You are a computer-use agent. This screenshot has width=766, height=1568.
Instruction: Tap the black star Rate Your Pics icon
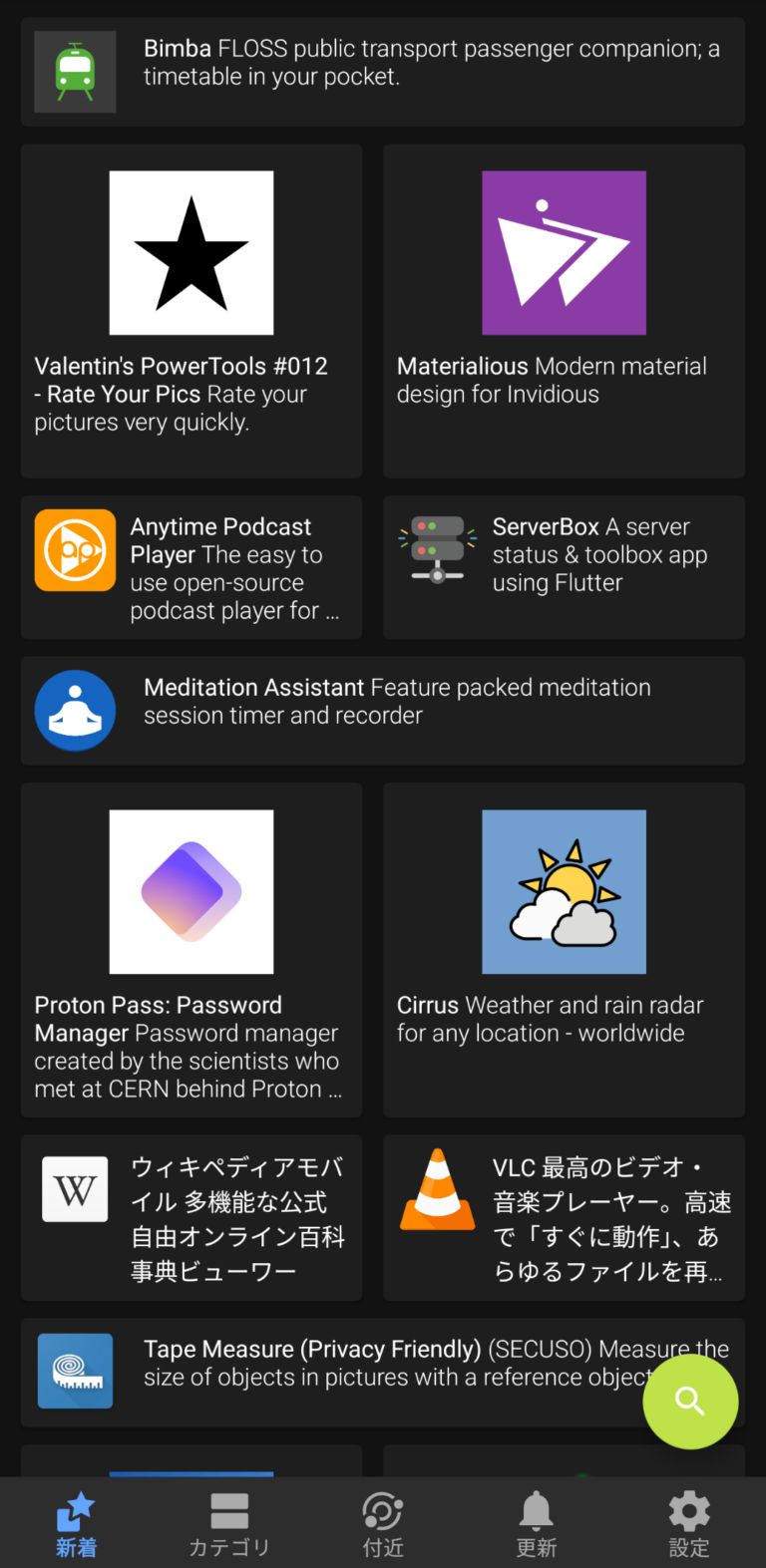[191, 252]
